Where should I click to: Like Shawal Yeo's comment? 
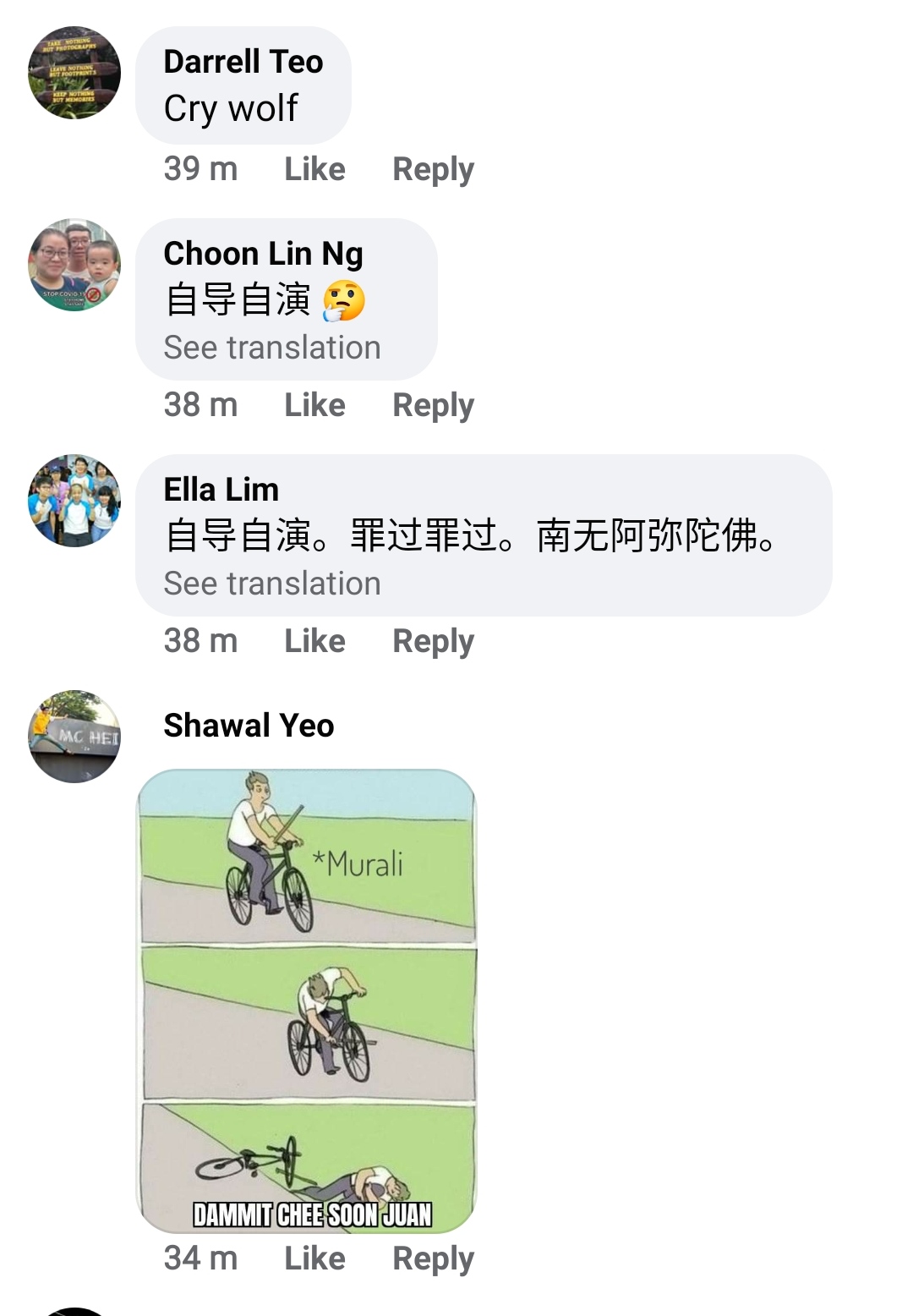[x=314, y=1258]
